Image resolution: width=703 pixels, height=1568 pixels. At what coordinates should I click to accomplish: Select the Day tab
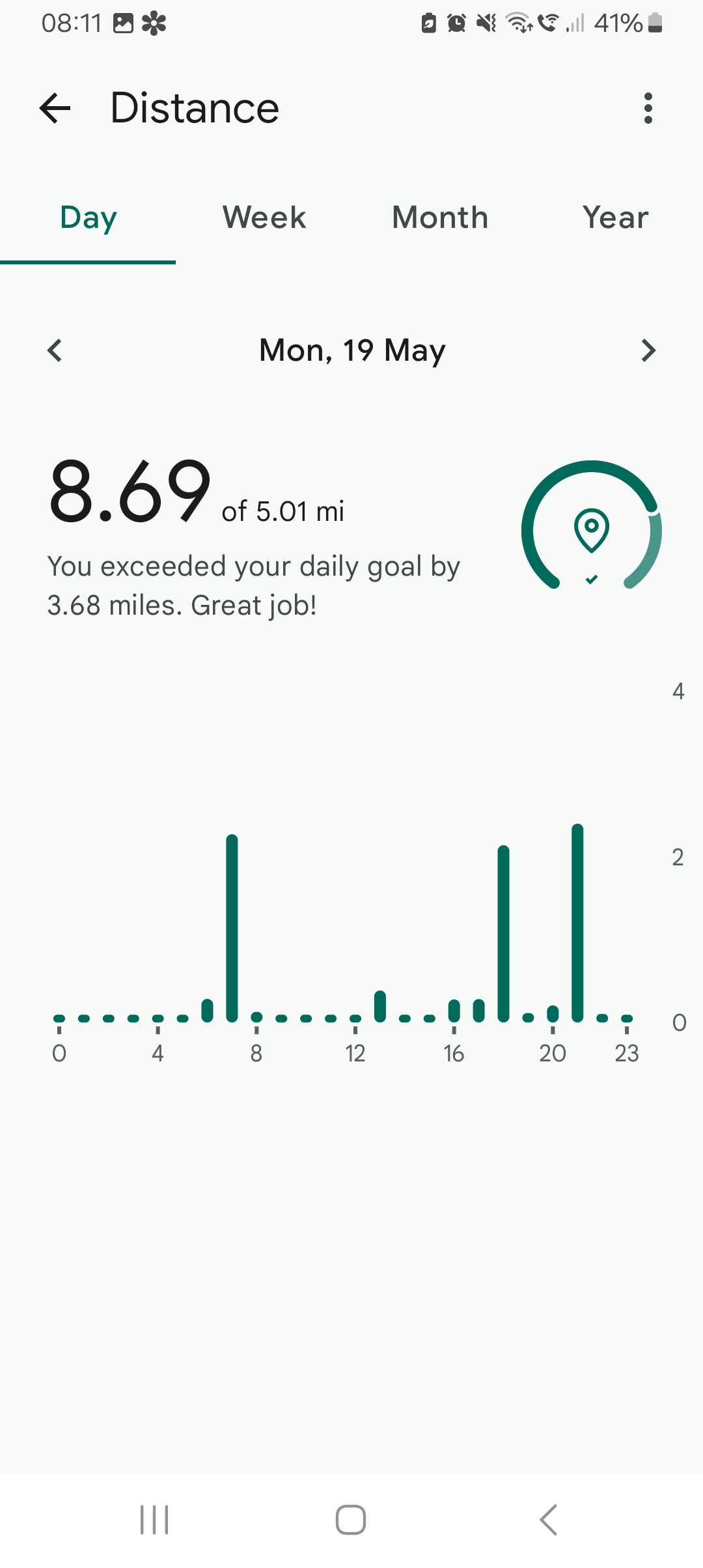point(89,217)
